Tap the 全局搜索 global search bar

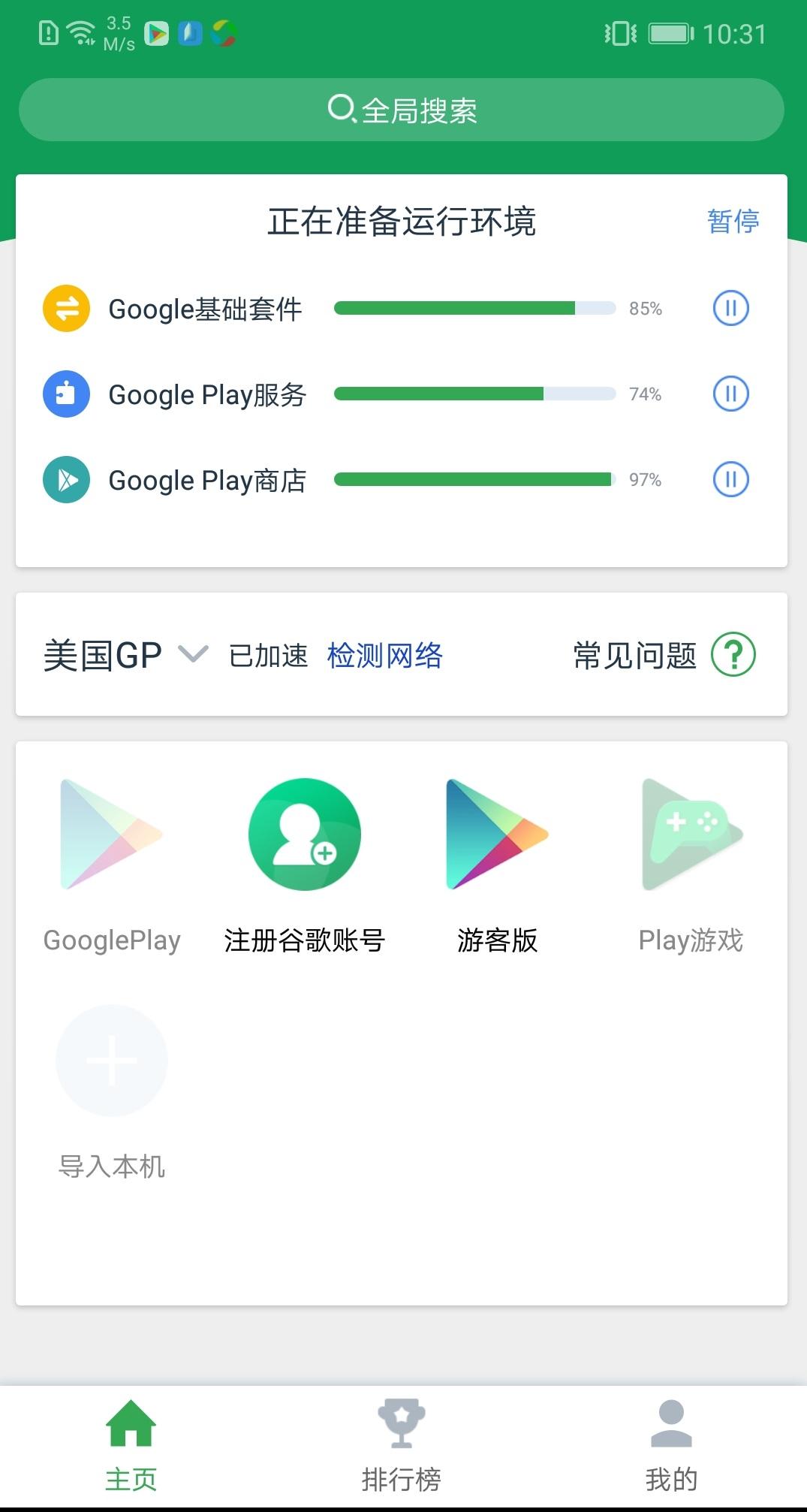pos(403,109)
